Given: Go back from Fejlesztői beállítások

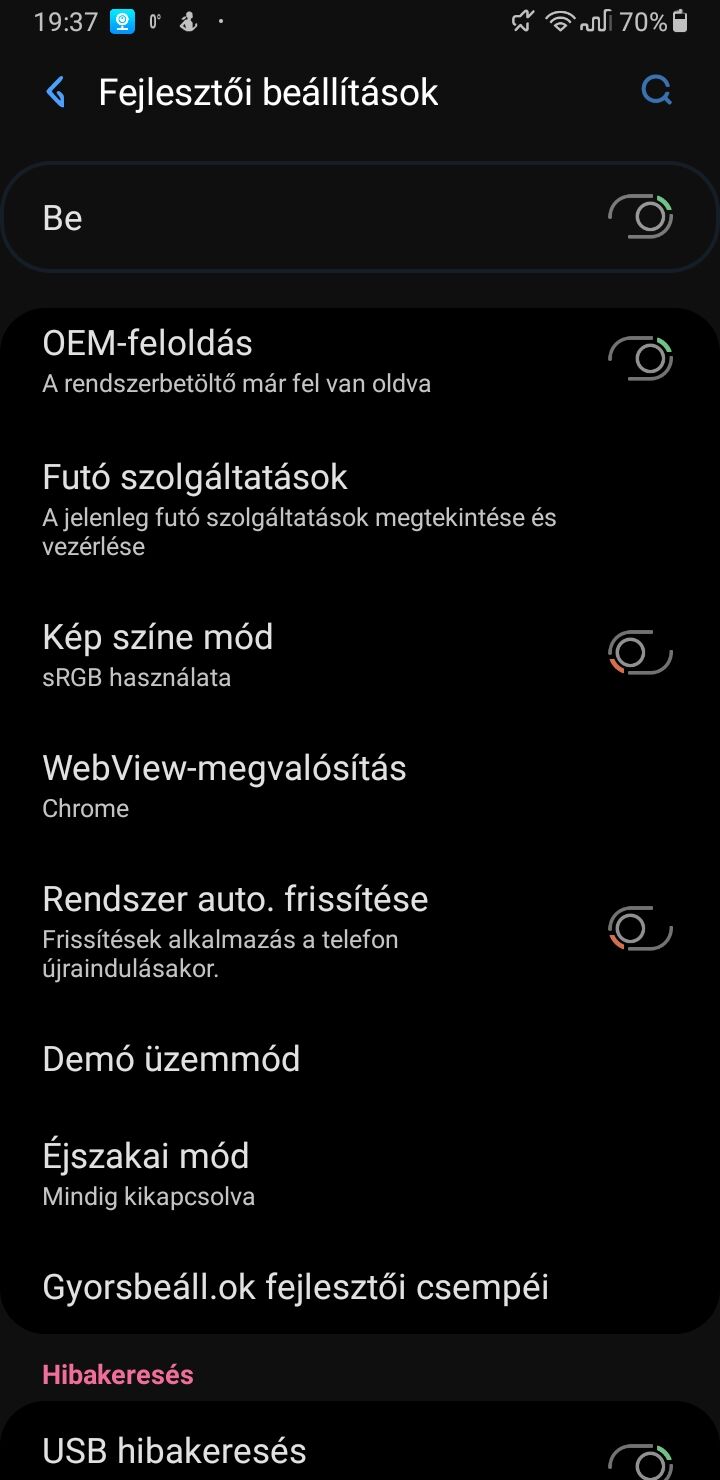Looking at the screenshot, I should pyautogui.click(x=56, y=93).
